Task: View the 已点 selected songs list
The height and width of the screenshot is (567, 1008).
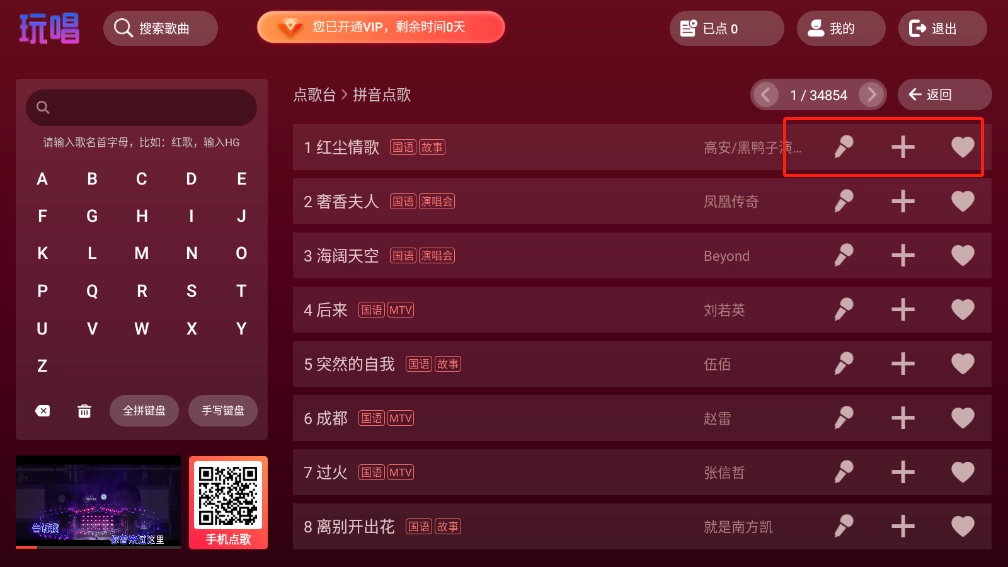Action: tap(726, 28)
